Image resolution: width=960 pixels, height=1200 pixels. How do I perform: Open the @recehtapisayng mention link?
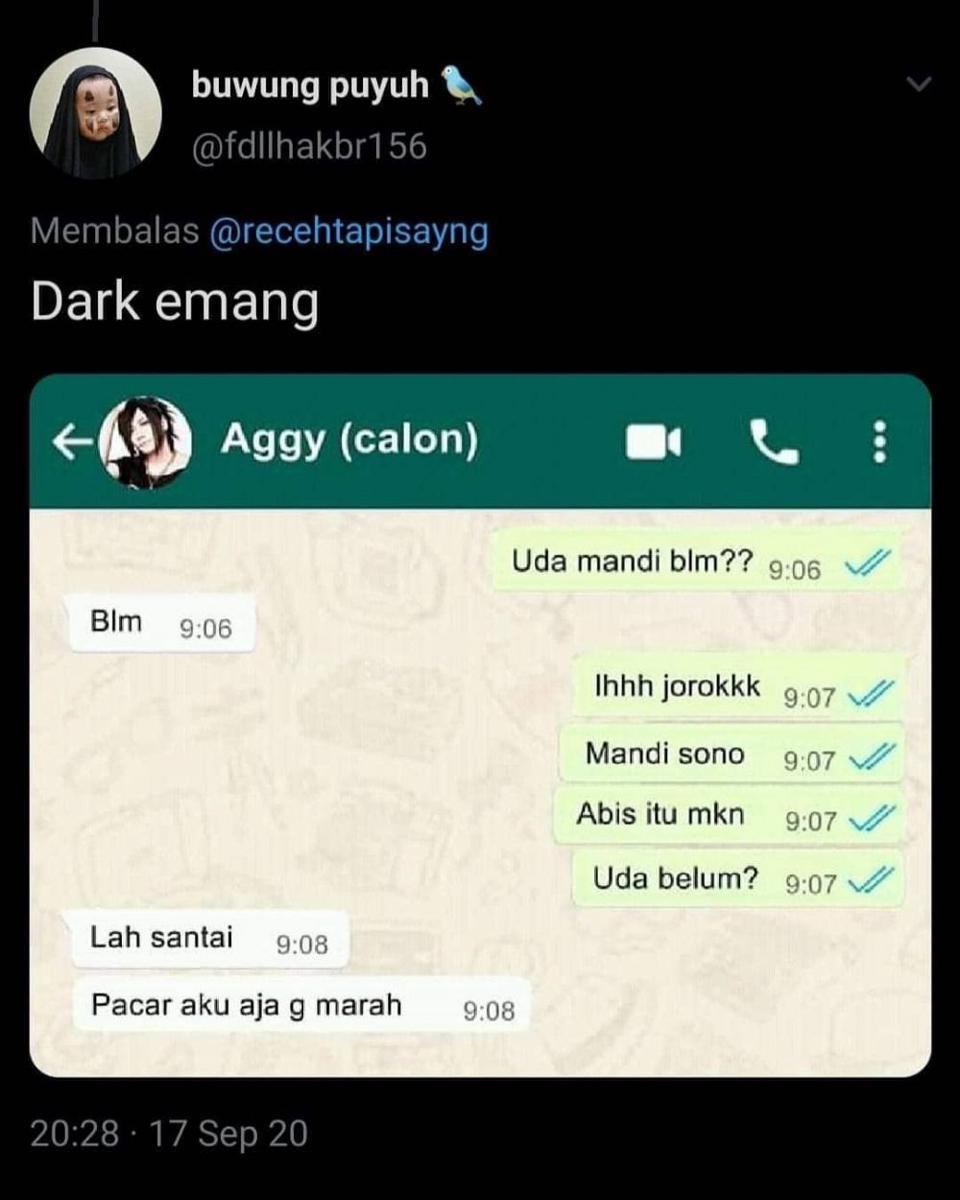point(349,232)
